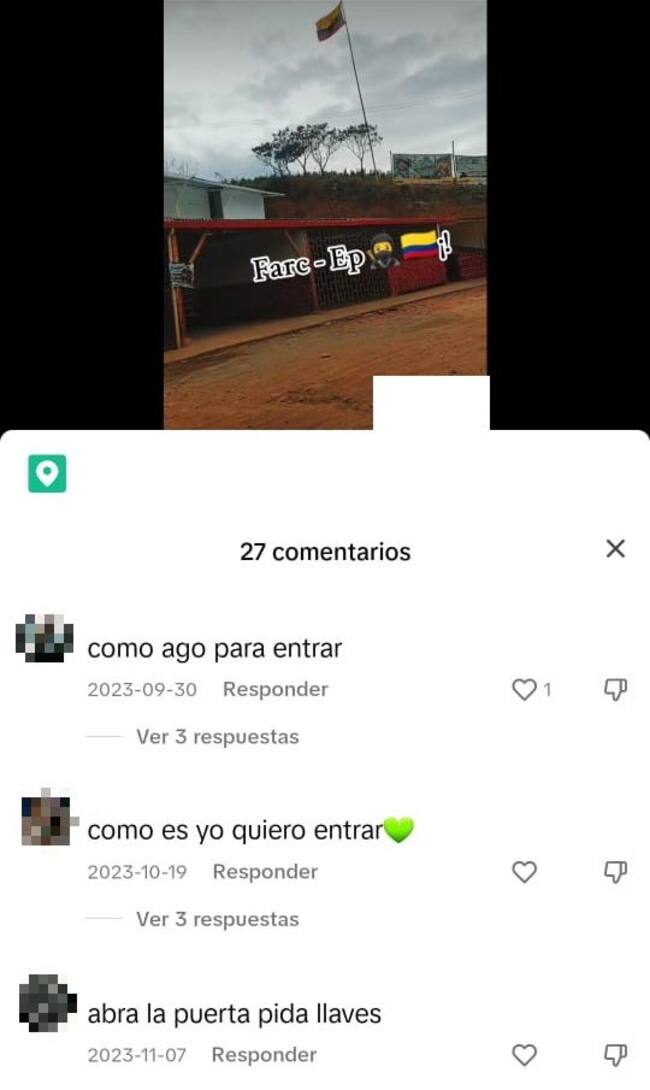Like the comment "como ago para entrar"
The width and height of the screenshot is (650, 1090).
(524, 689)
